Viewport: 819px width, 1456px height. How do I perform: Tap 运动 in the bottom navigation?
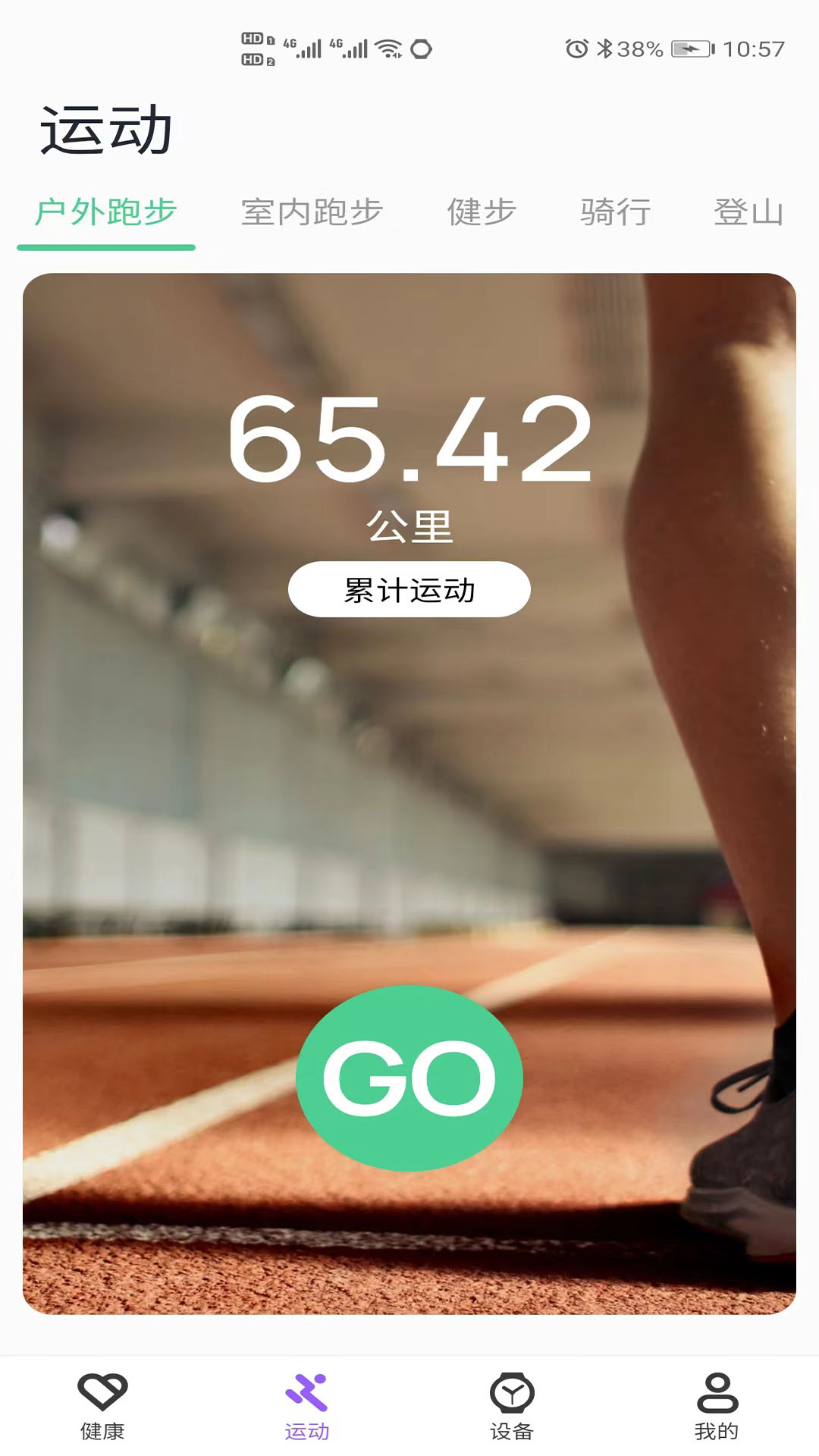point(307,1407)
